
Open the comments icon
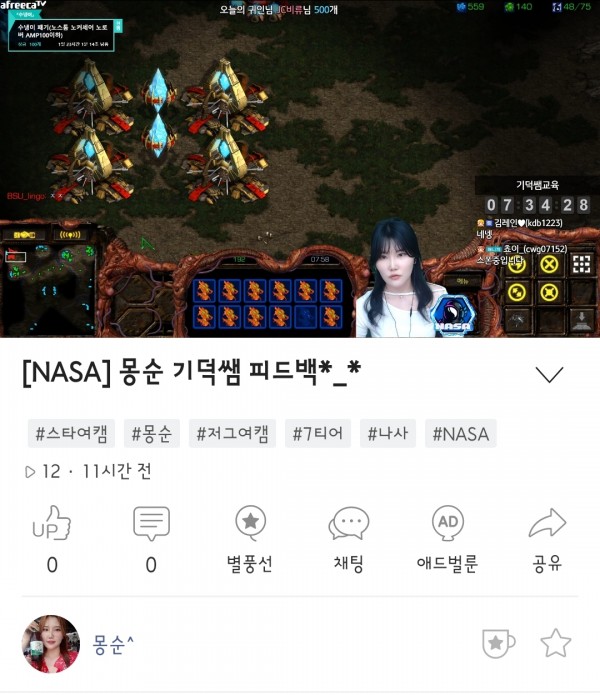point(151,525)
